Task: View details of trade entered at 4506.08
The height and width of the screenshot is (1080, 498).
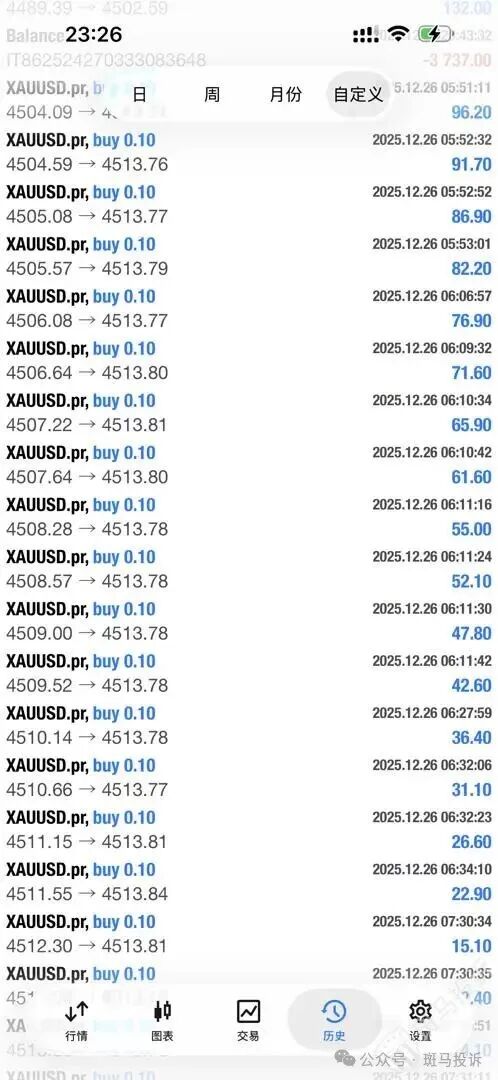Action: point(249,309)
